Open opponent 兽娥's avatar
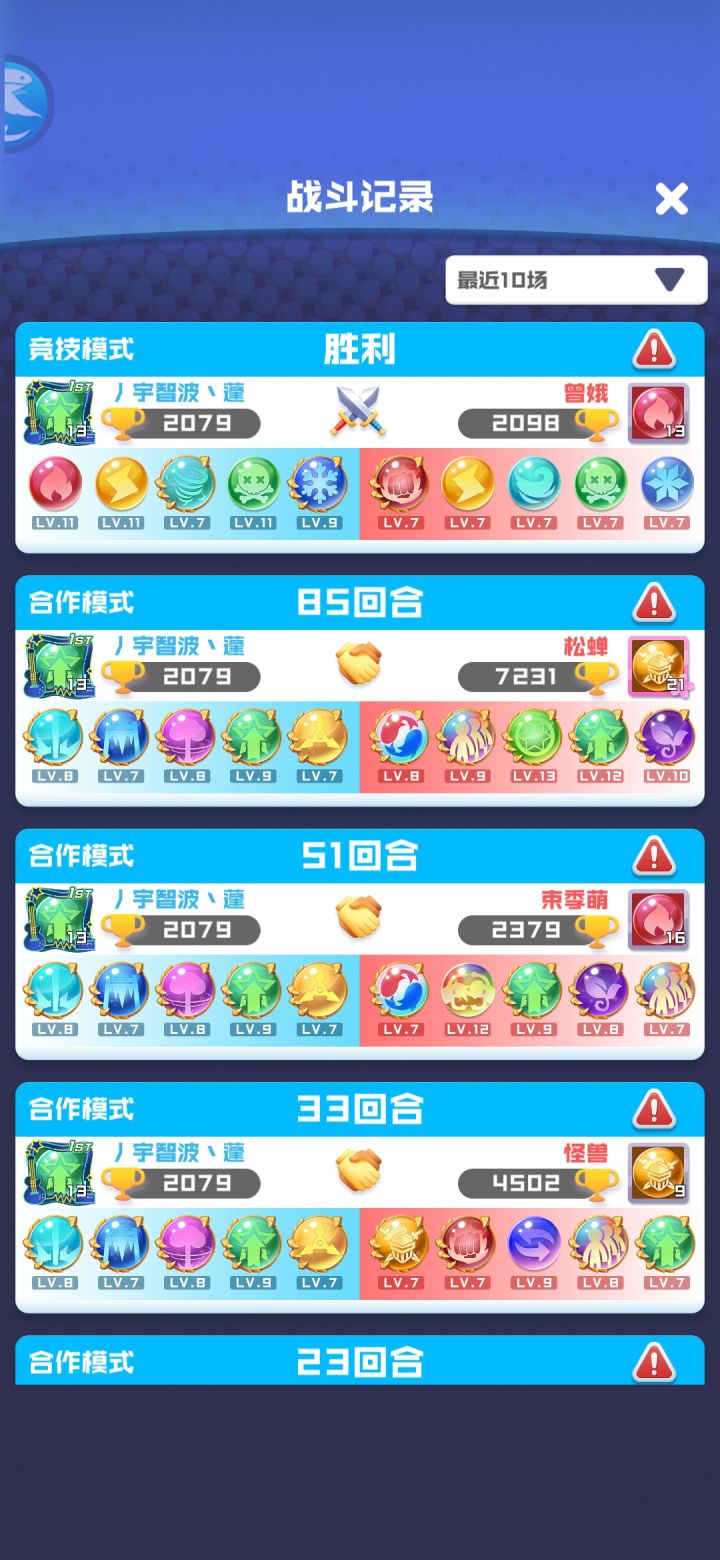This screenshot has height=1560, width=720. (x=656, y=412)
